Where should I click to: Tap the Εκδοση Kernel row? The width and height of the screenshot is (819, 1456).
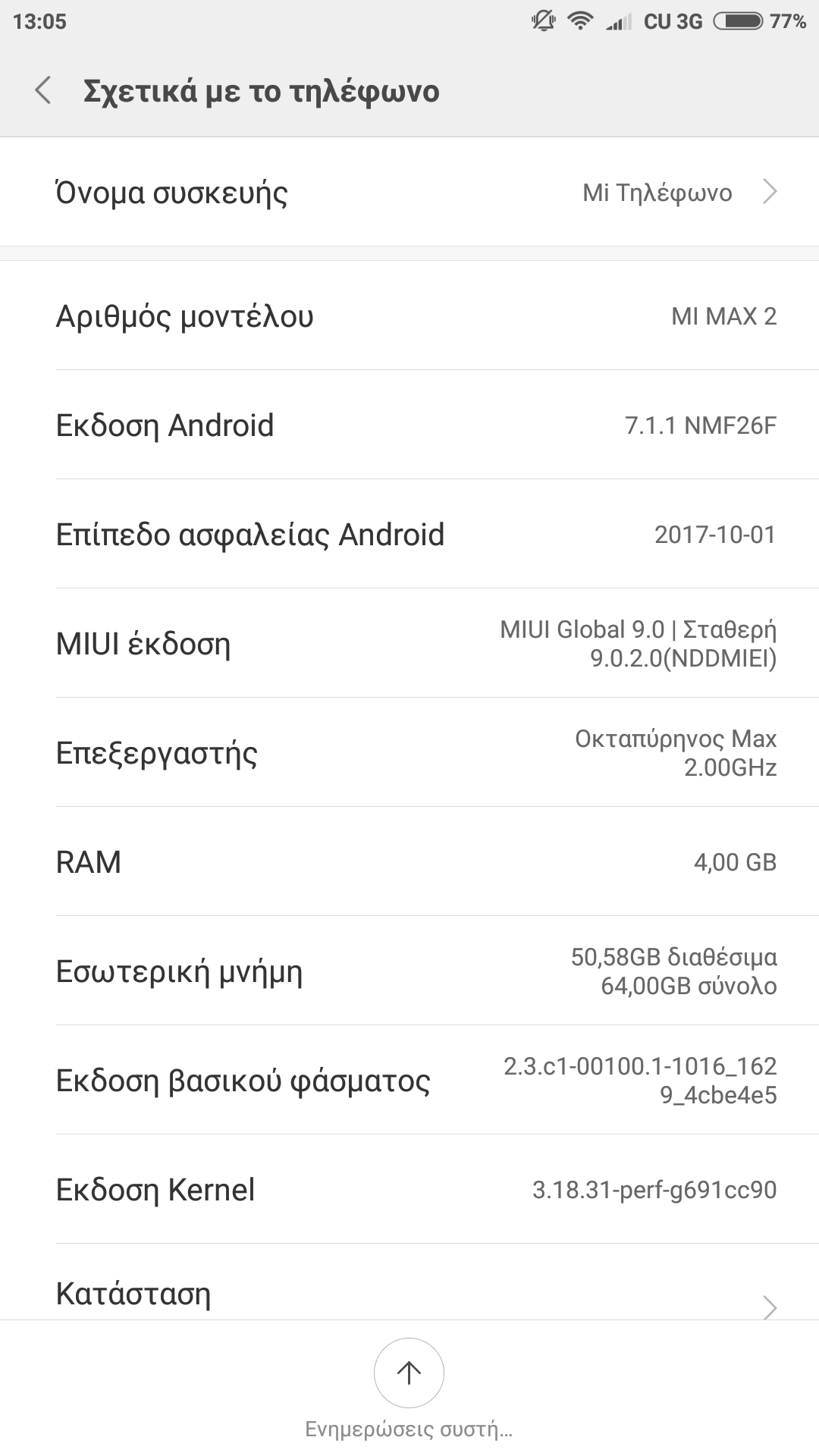409,1189
